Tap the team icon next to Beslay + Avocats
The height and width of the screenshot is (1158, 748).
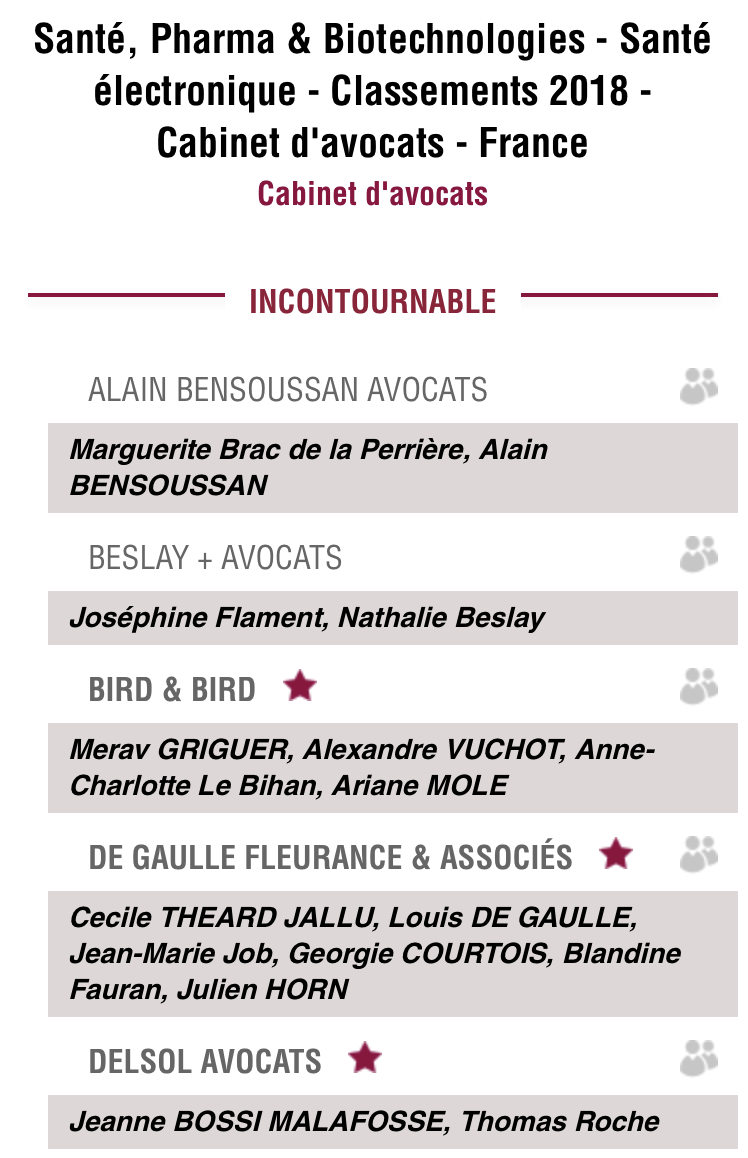tap(699, 554)
